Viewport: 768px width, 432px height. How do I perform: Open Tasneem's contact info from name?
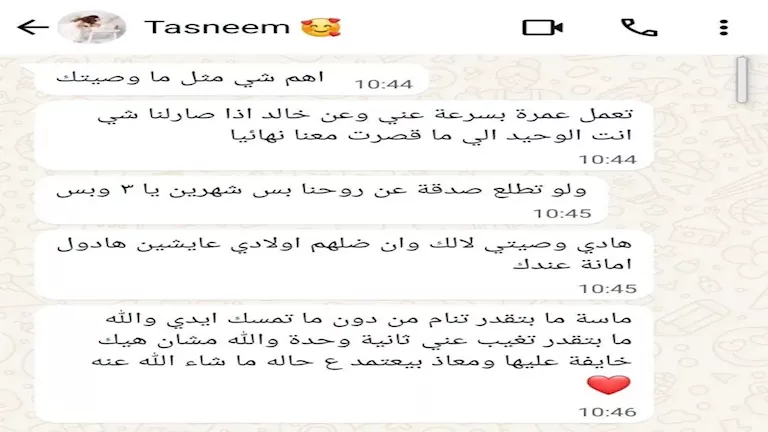click(x=216, y=27)
